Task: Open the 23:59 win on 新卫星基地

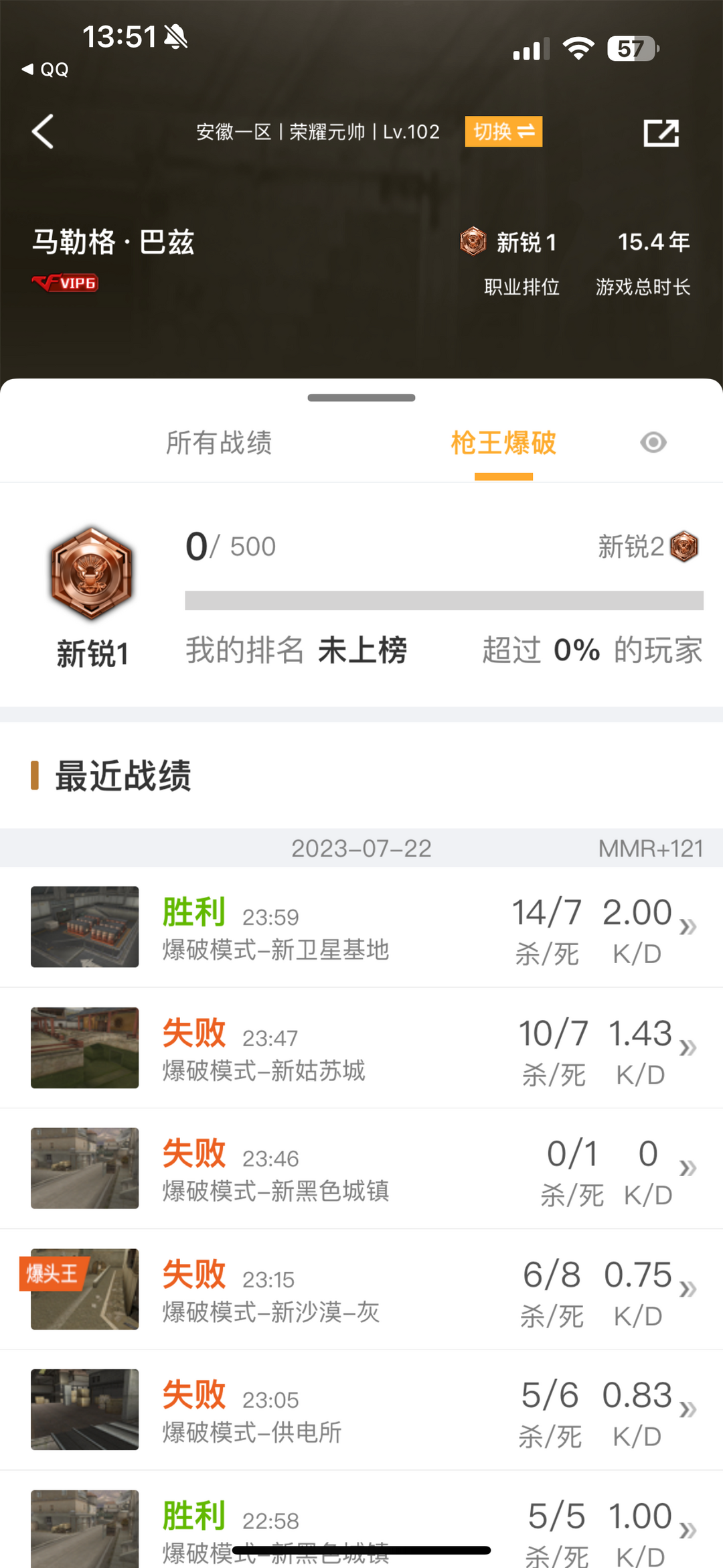Action: pos(361,927)
